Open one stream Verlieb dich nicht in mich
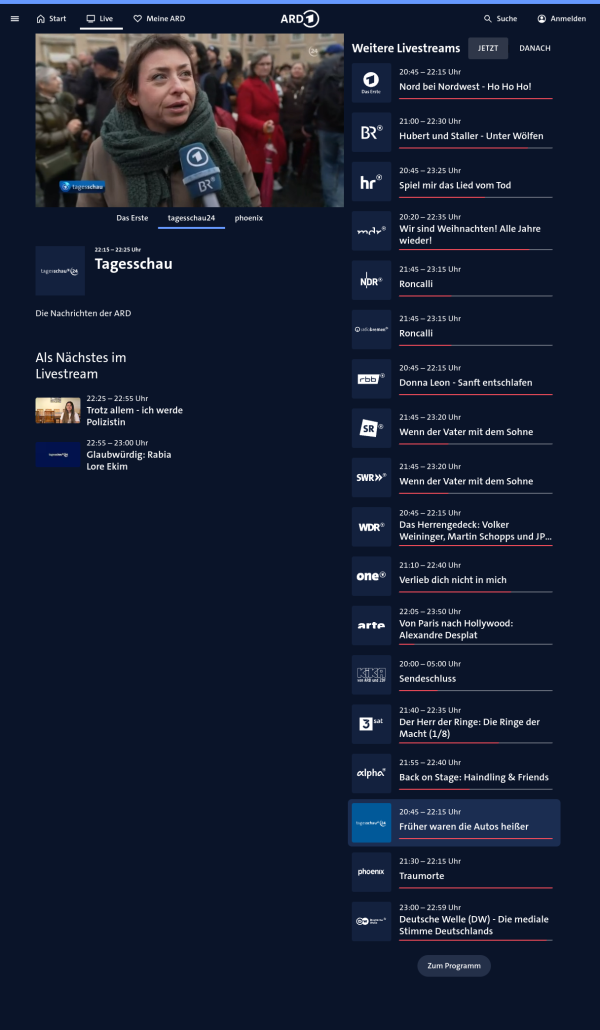 click(x=455, y=579)
